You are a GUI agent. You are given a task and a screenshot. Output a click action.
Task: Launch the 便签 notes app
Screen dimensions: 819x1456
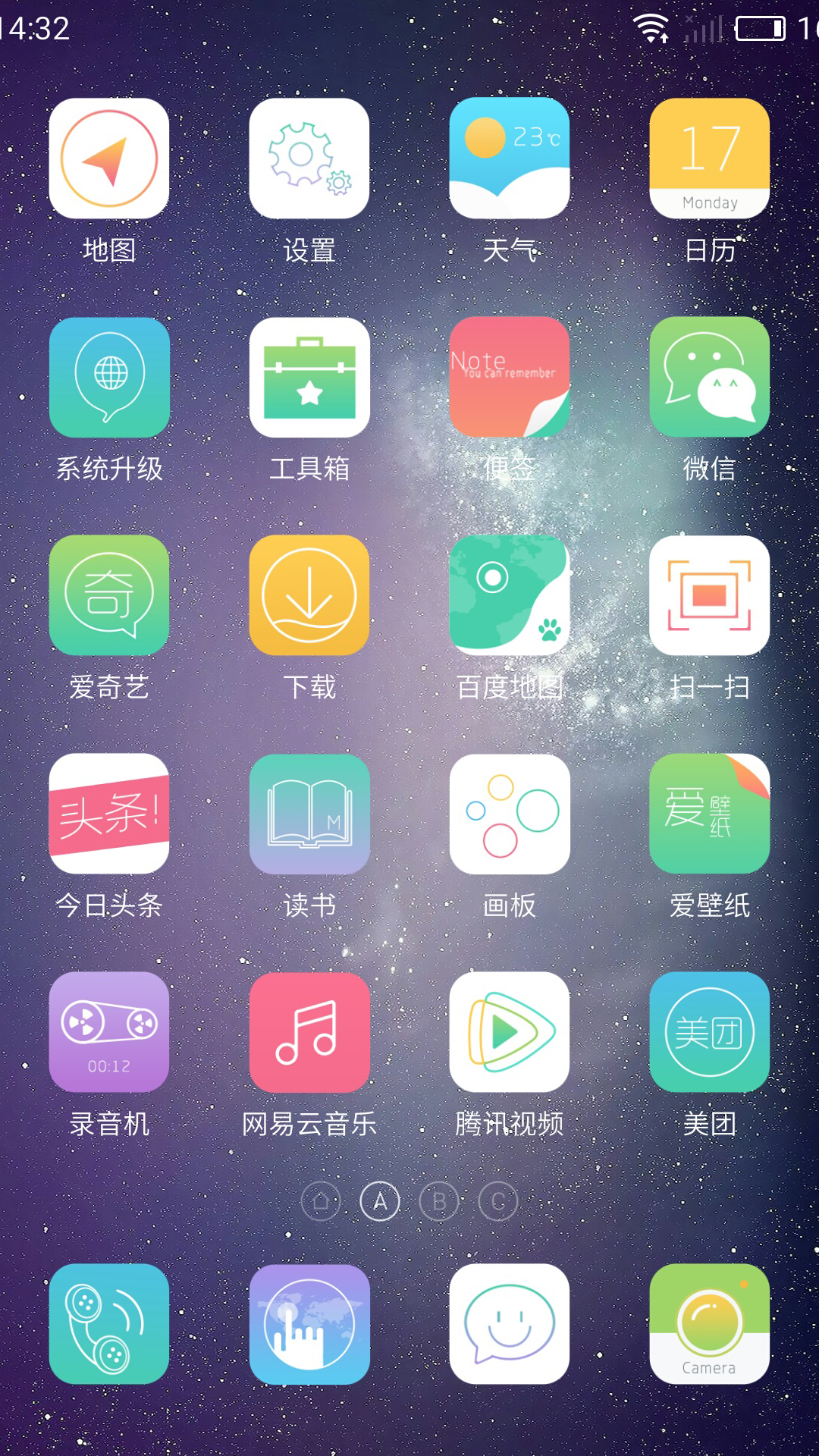510,377
